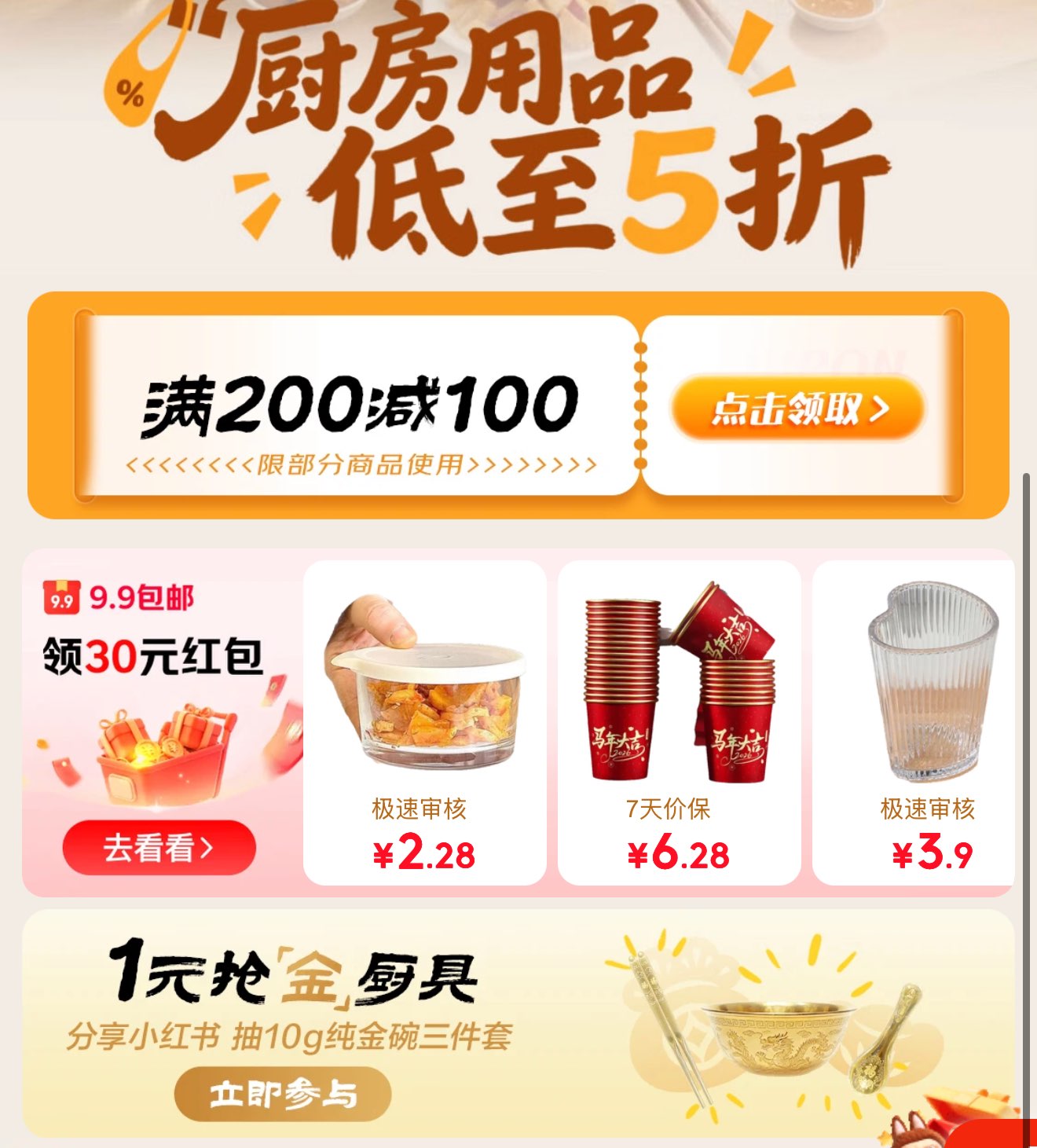The height and width of the screenshot is (1148, 1037).
Task: Open the 满200减100 coupon banner
Action: tap(357, 405)
